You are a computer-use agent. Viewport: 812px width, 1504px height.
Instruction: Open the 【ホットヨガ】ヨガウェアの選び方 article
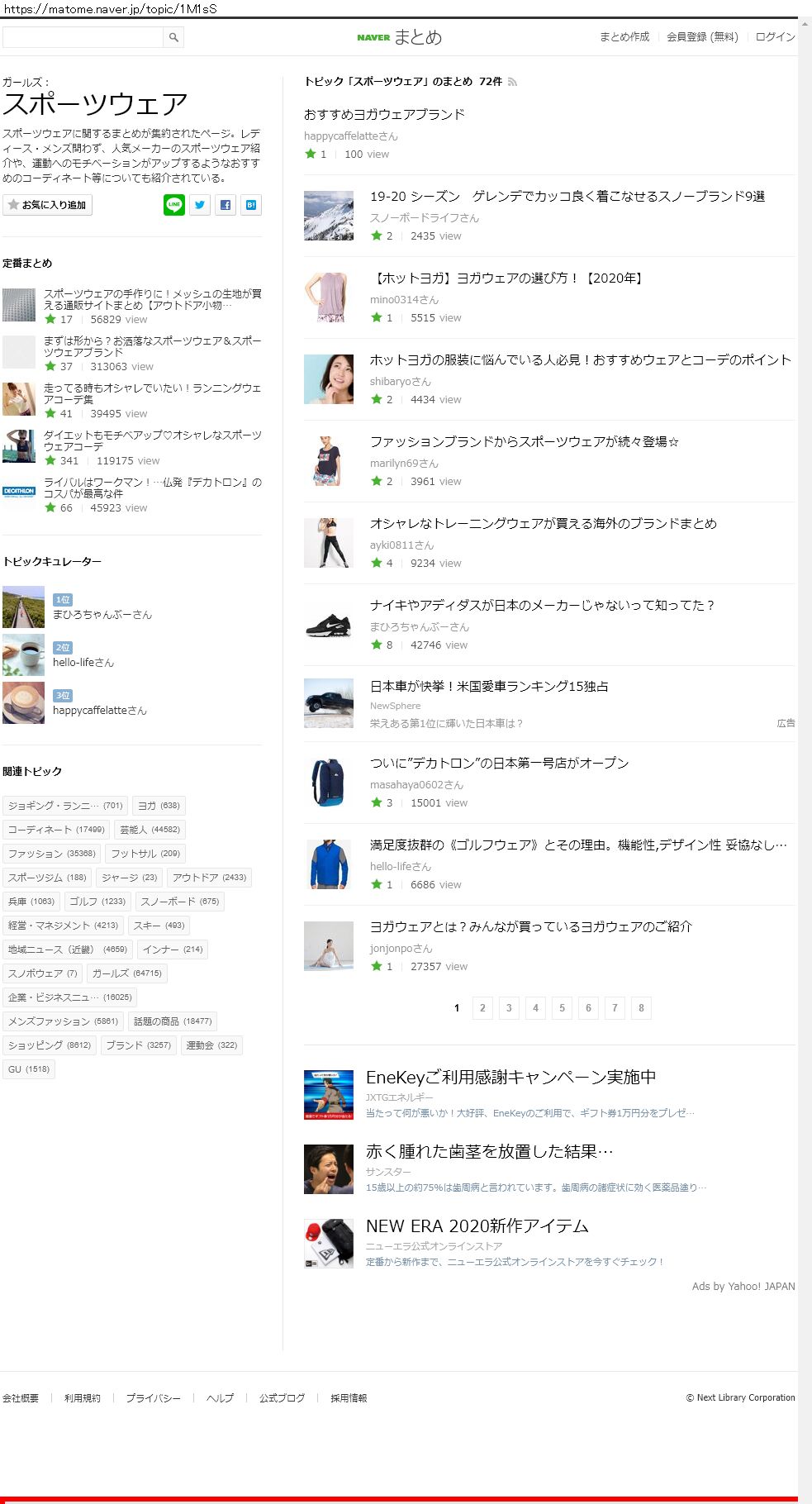[x=506, y=278]
